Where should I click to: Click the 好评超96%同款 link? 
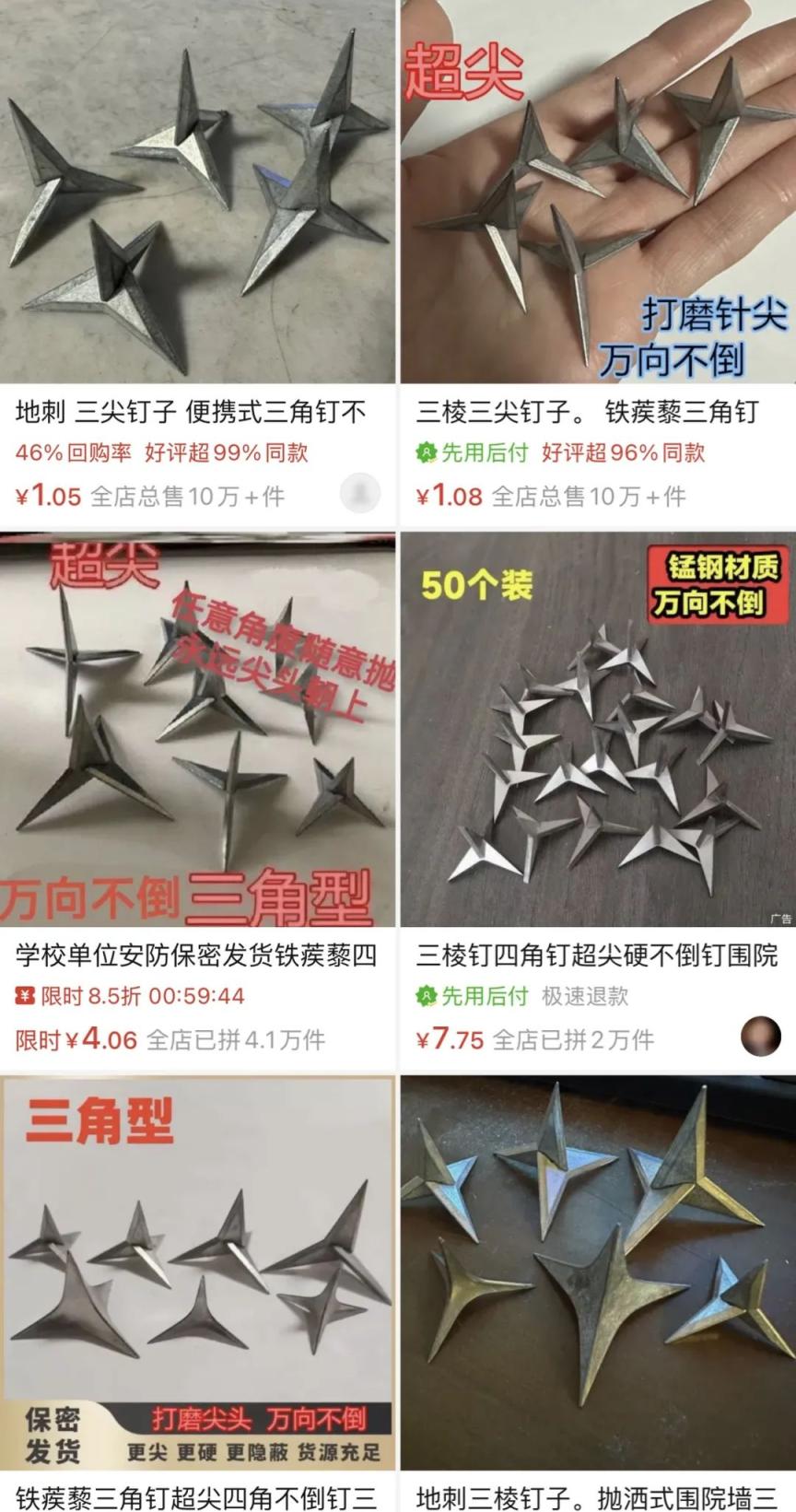(x=626, y=452)
